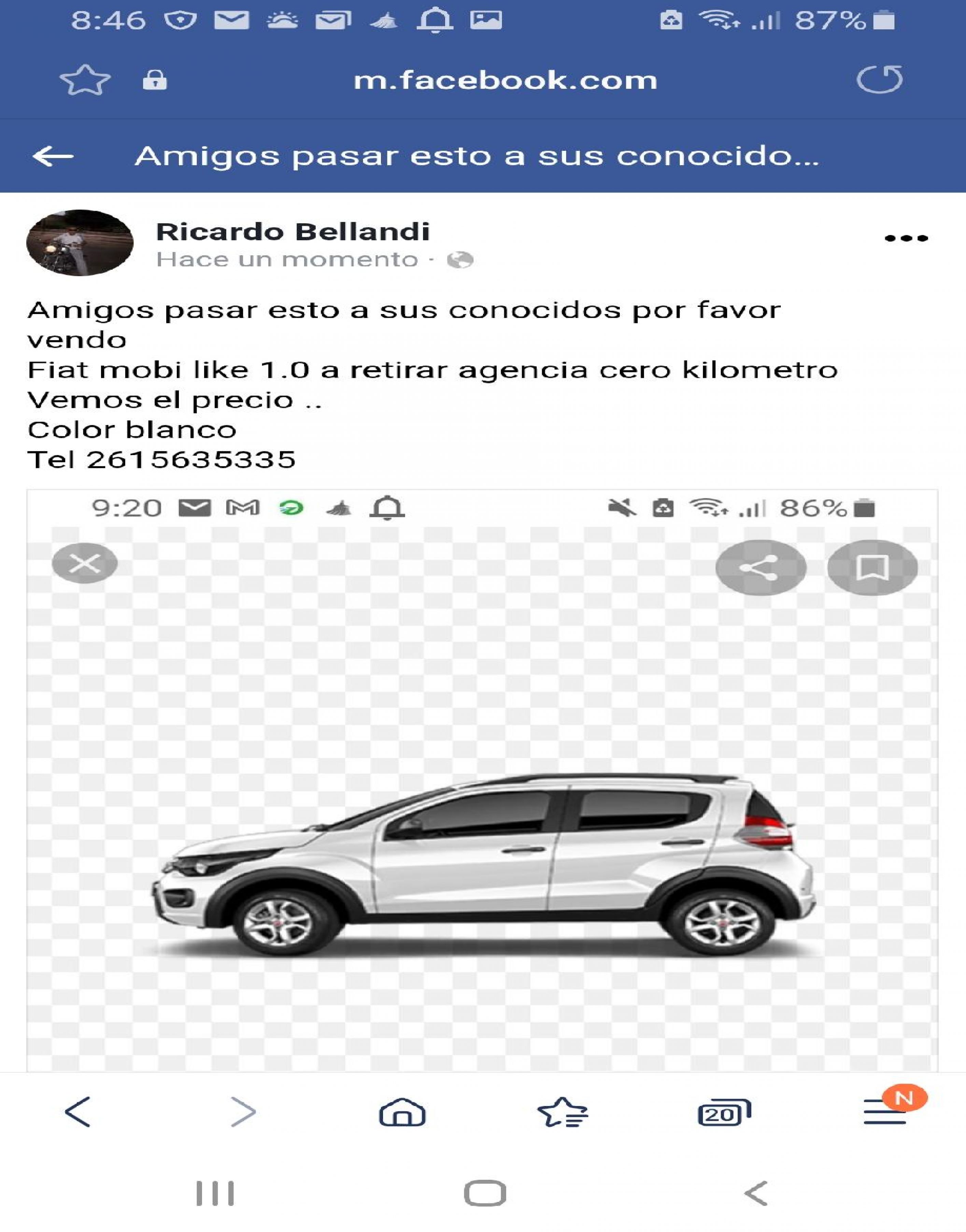The height and width of the screenshot is (1232, 966).
Task: Open the post's three-dot options menu
Action: click(x=906, y=238)
